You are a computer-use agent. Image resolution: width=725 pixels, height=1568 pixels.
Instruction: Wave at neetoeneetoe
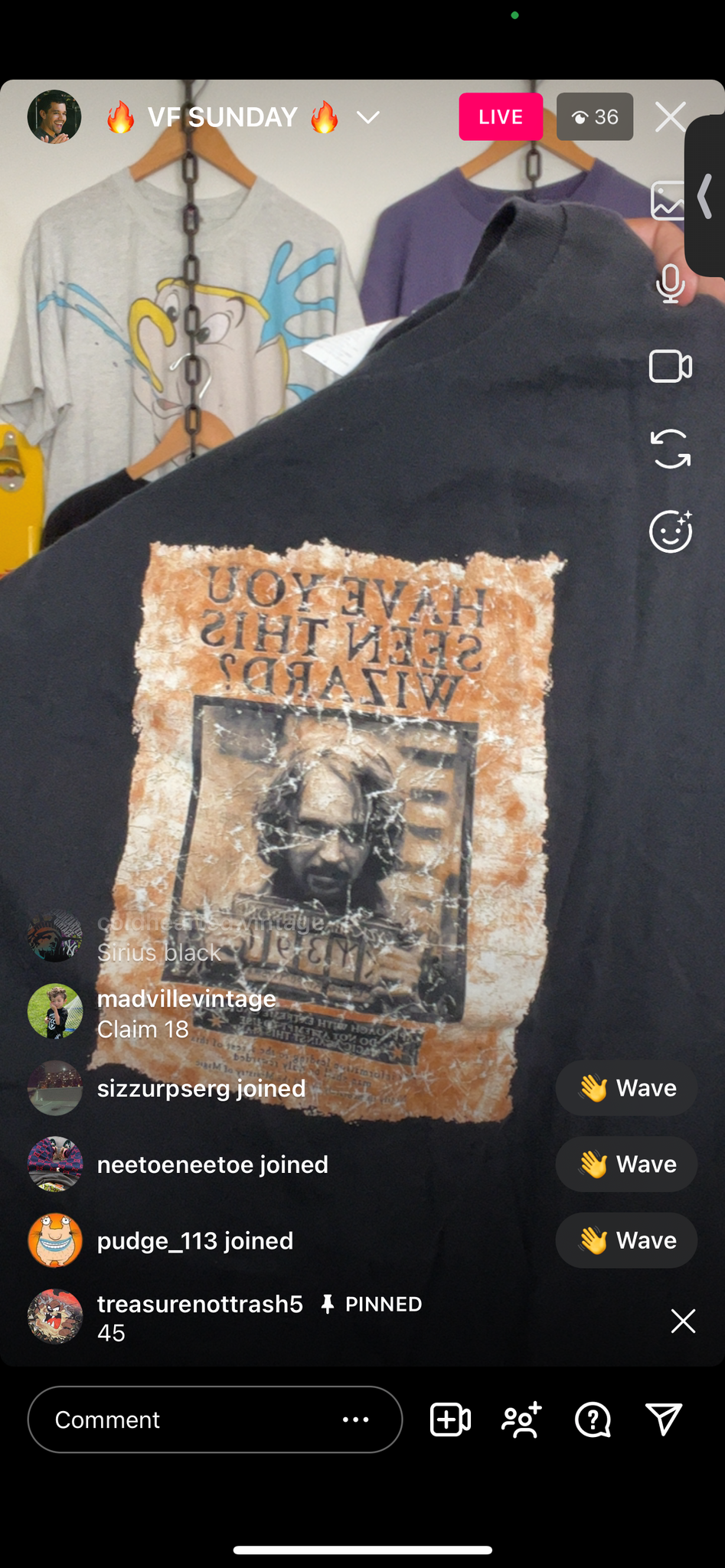coord(626,1164)
